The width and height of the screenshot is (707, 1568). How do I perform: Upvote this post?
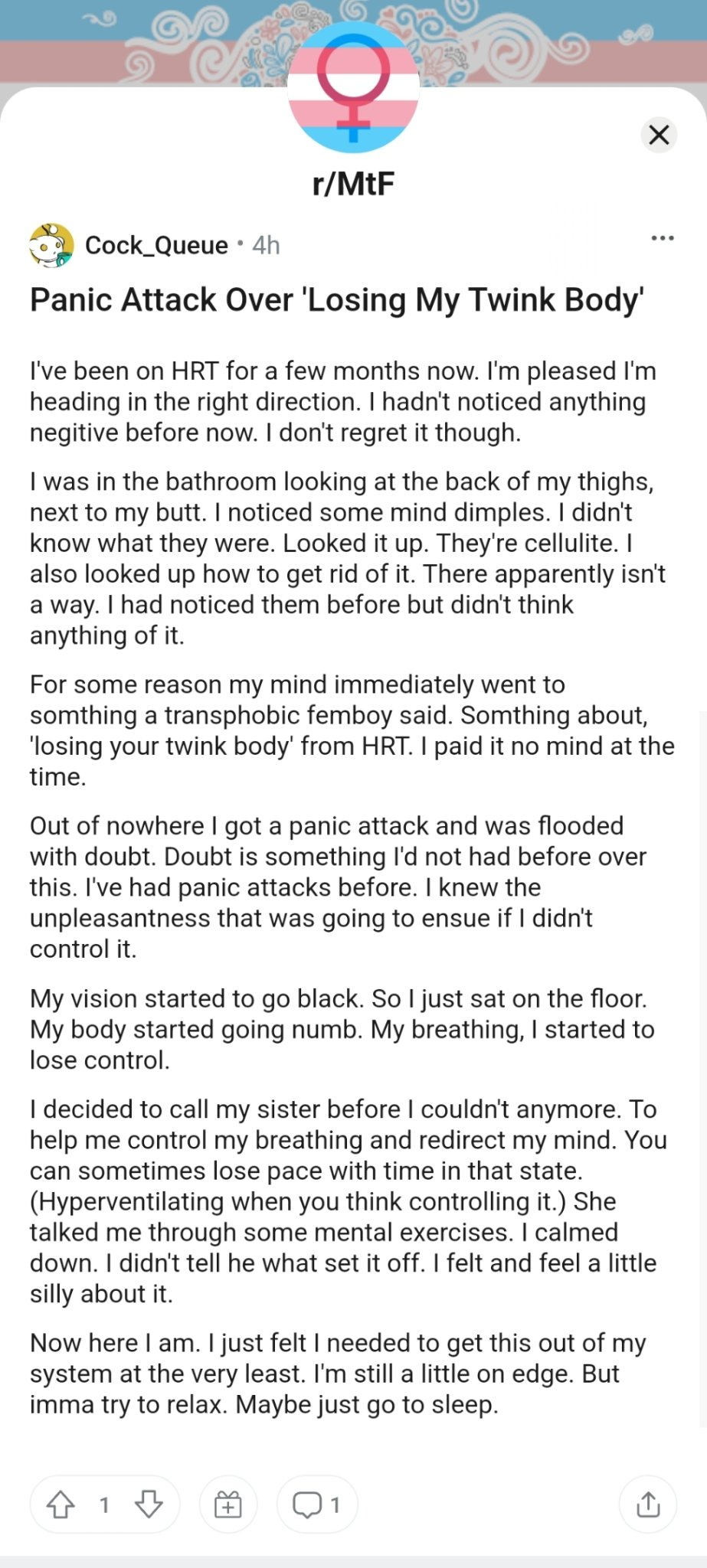61,1505
